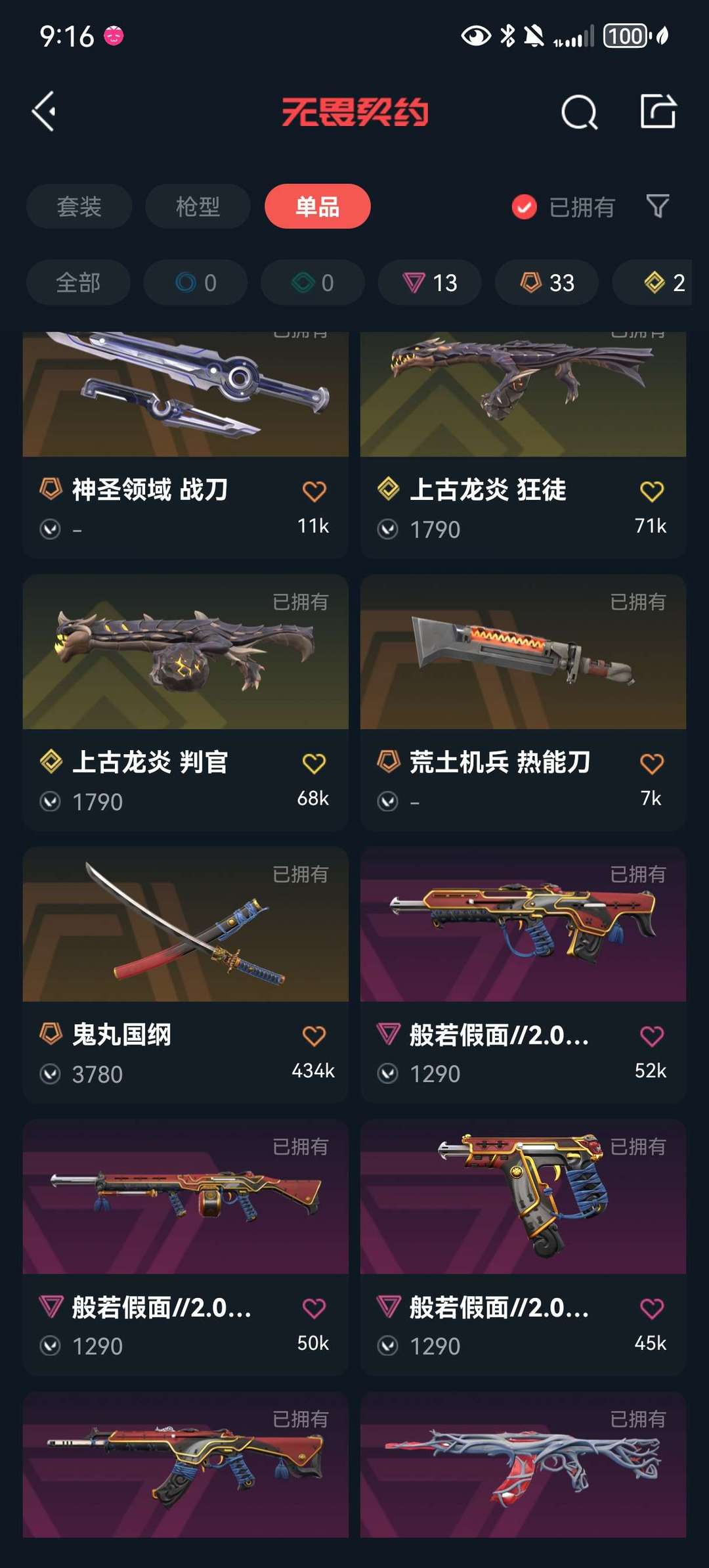Open the 神圣领域 战刀 skin card
The image size is (709, 1568).
click(185, 445)
